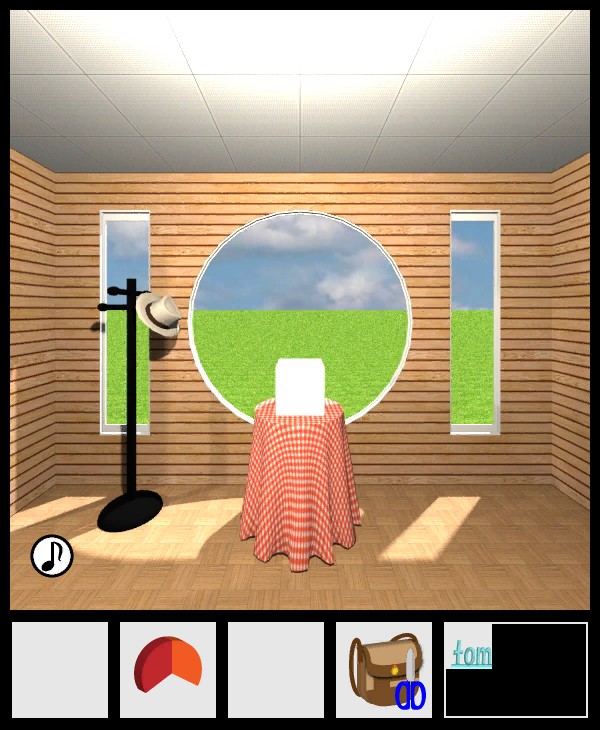Viewport: 600px width, 730px height.
Task: Inspect the white box on the table
Action: (300, 387)
